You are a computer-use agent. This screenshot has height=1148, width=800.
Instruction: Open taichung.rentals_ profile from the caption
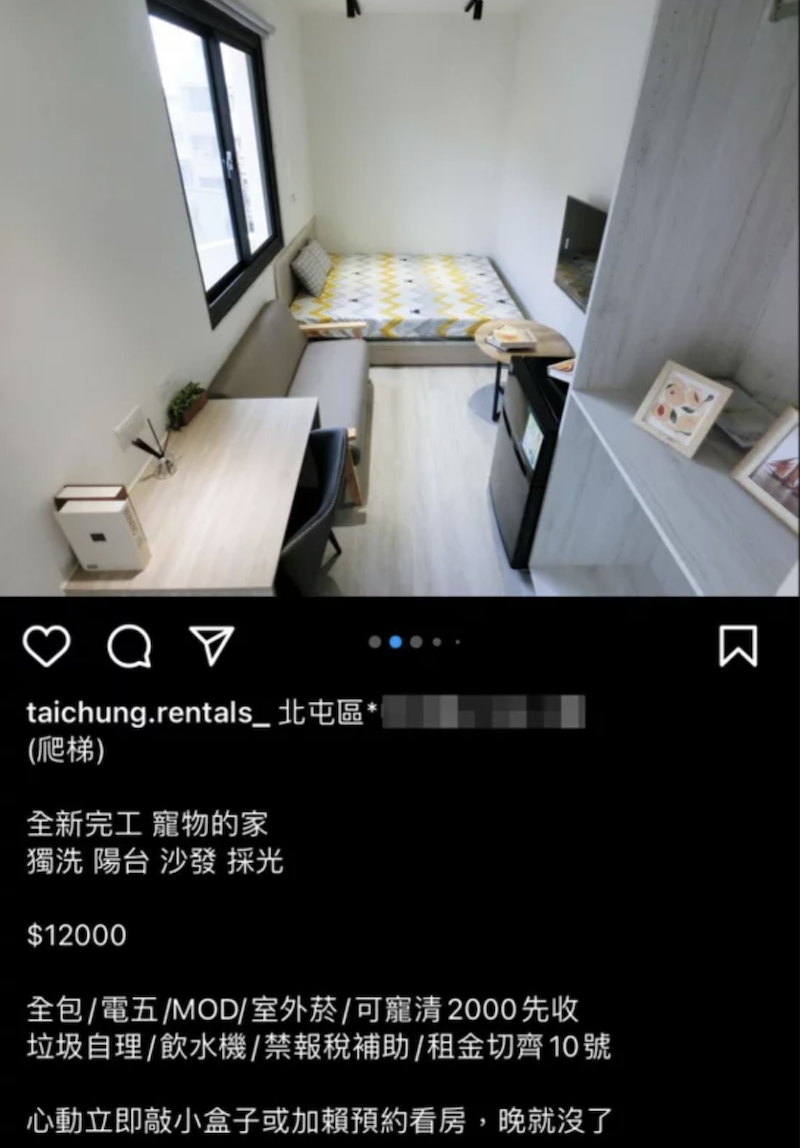click(x=148, y=713)
